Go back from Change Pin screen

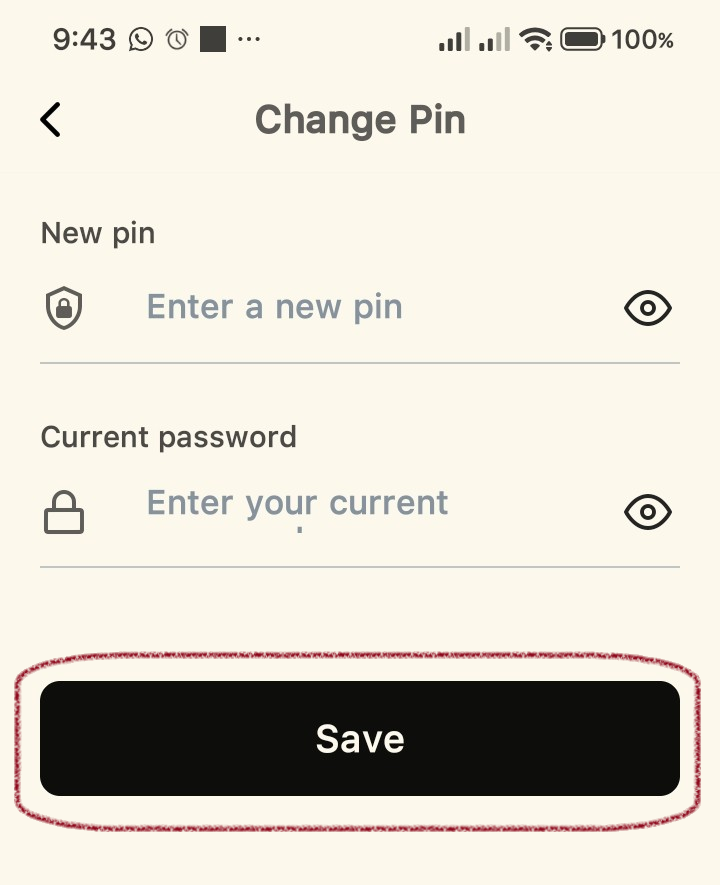(51, 120)
